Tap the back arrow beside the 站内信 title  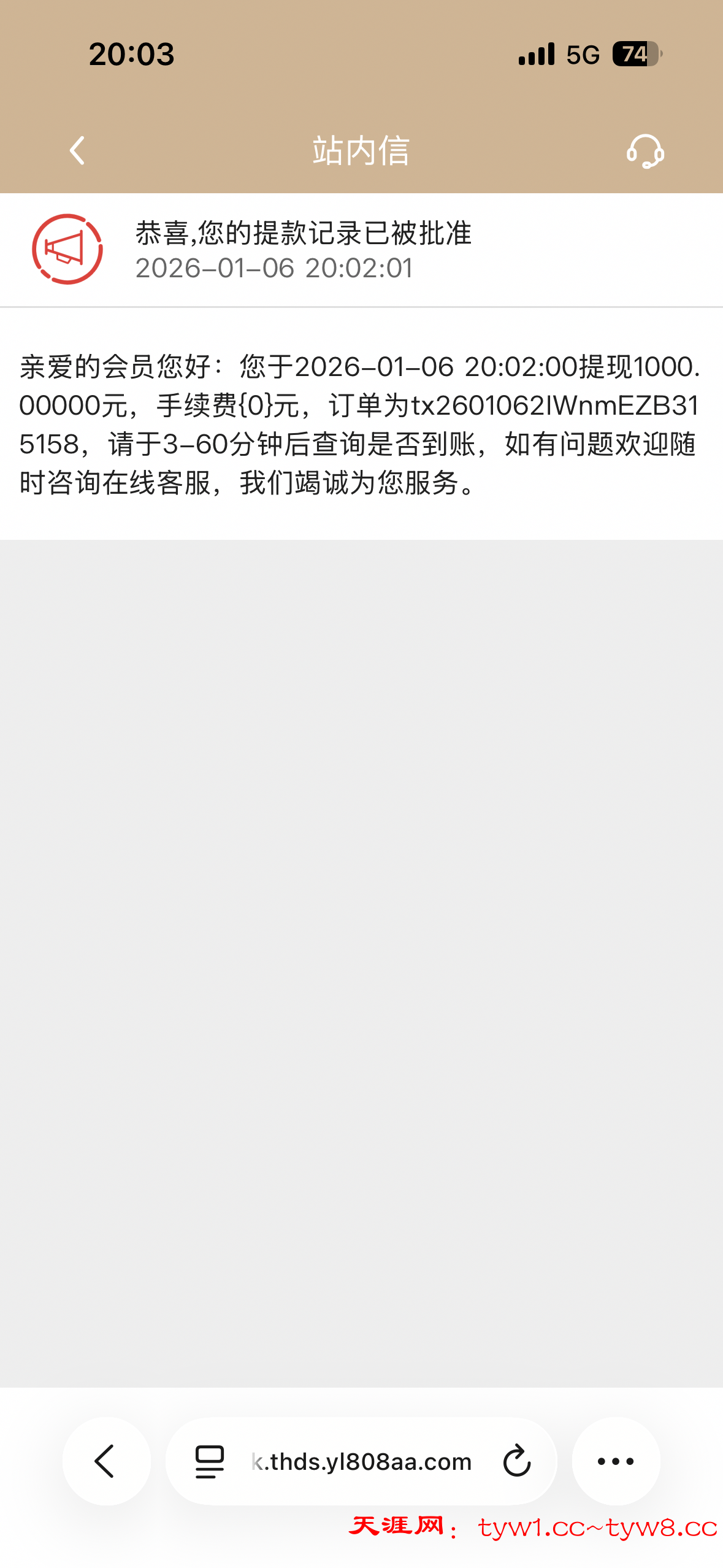[76, 152]
